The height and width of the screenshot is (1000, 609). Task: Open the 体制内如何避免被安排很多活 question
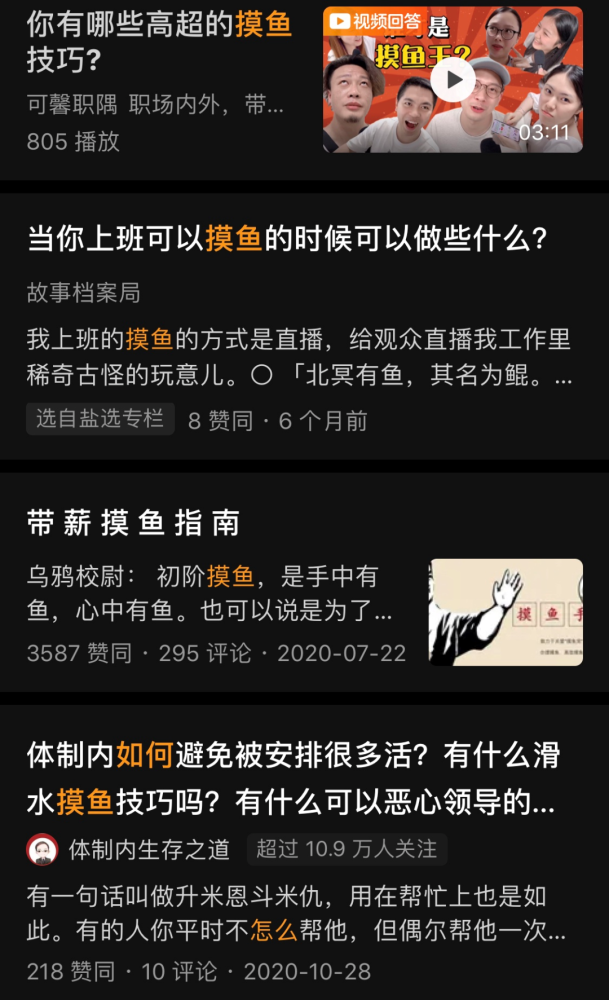coord(293,778)
